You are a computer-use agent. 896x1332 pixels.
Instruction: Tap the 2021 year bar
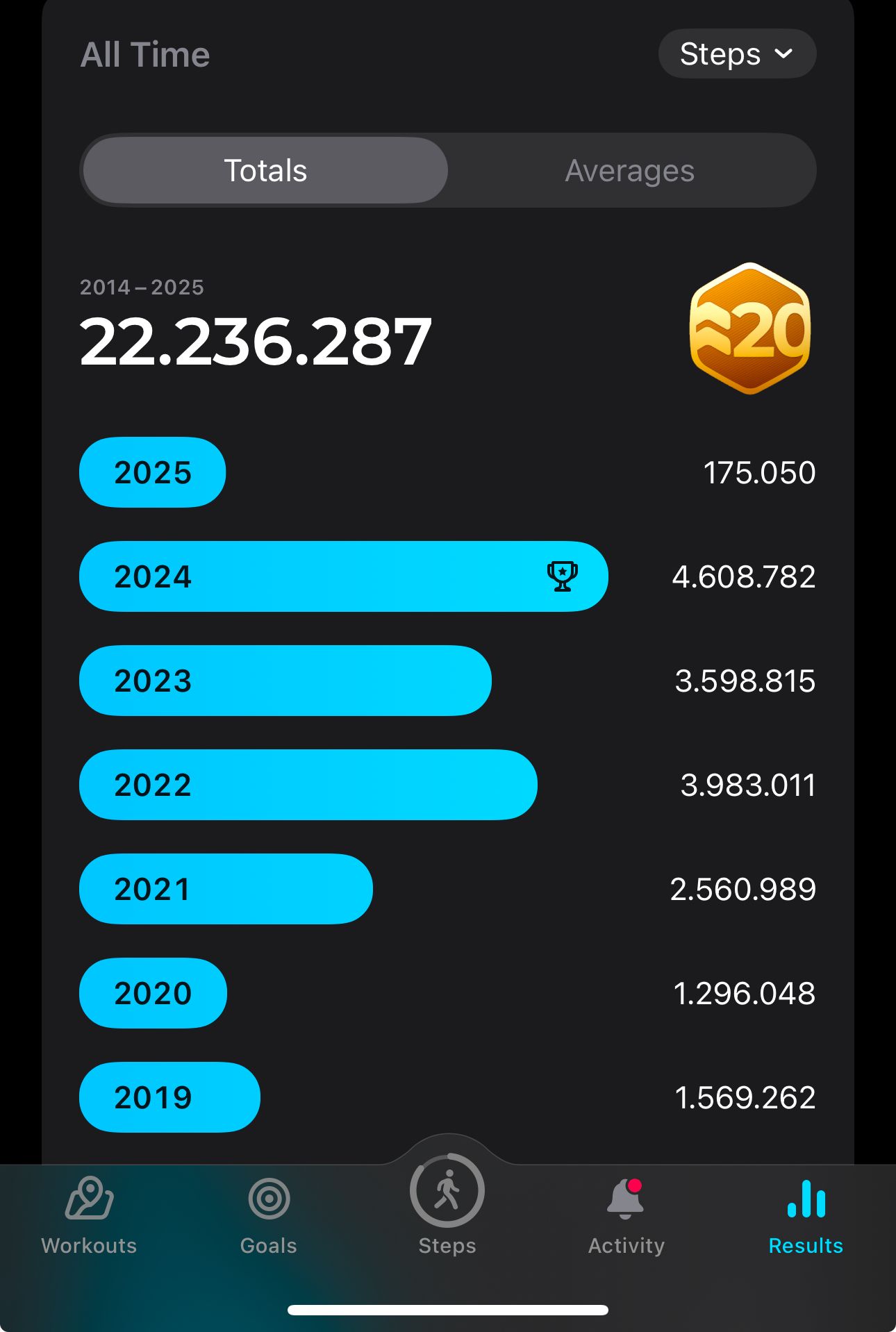point(226,889)
